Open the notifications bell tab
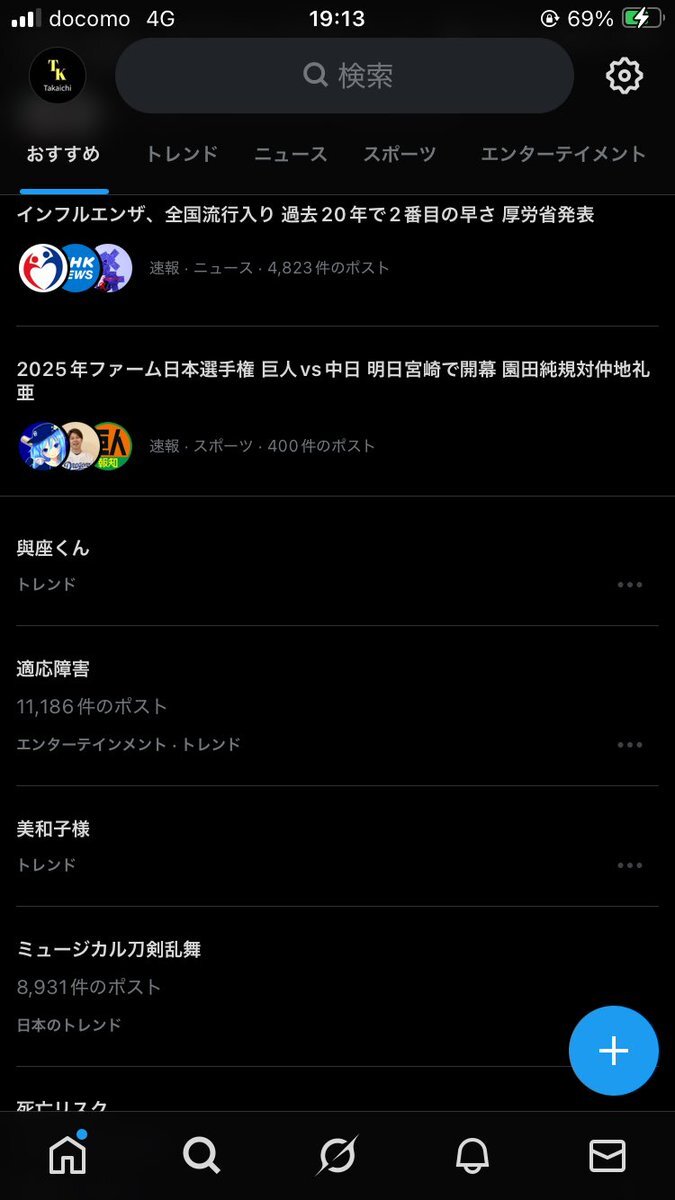Viewport: 675px width, 1200px height. (472, 1156)
